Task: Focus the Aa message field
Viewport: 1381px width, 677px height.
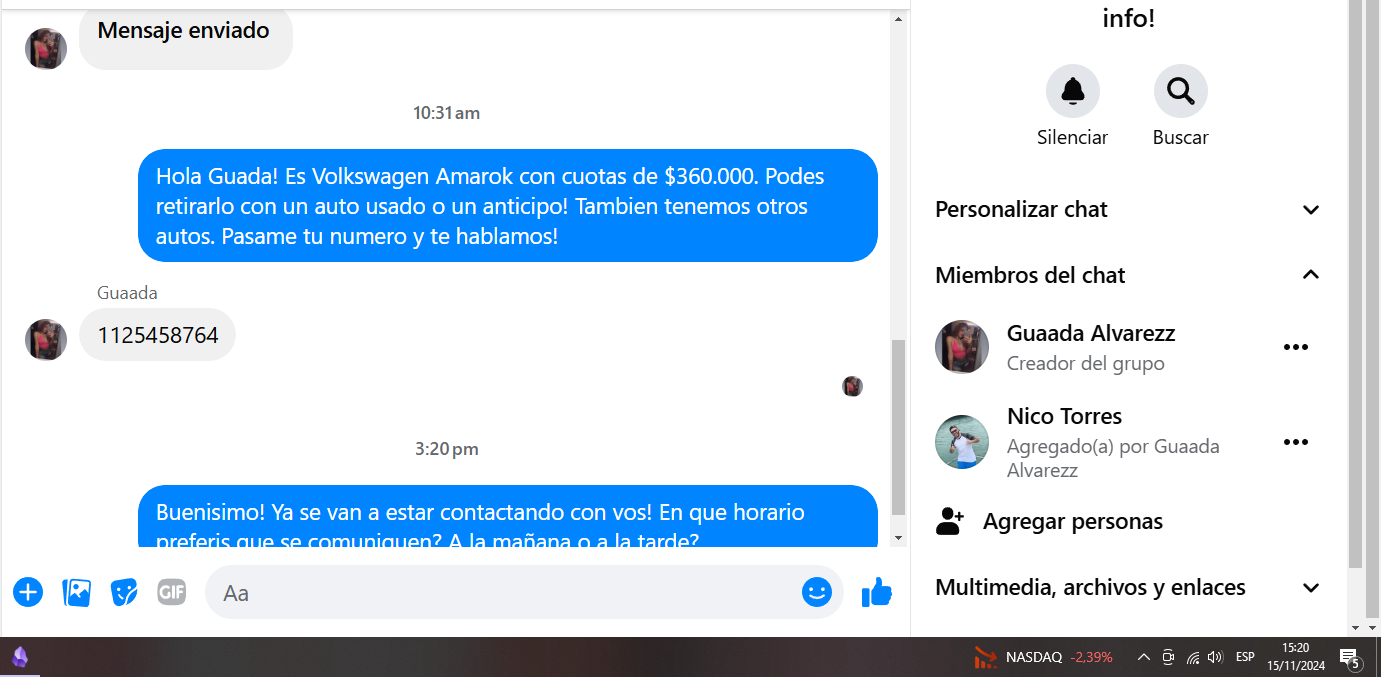Action: coord(500,593)
